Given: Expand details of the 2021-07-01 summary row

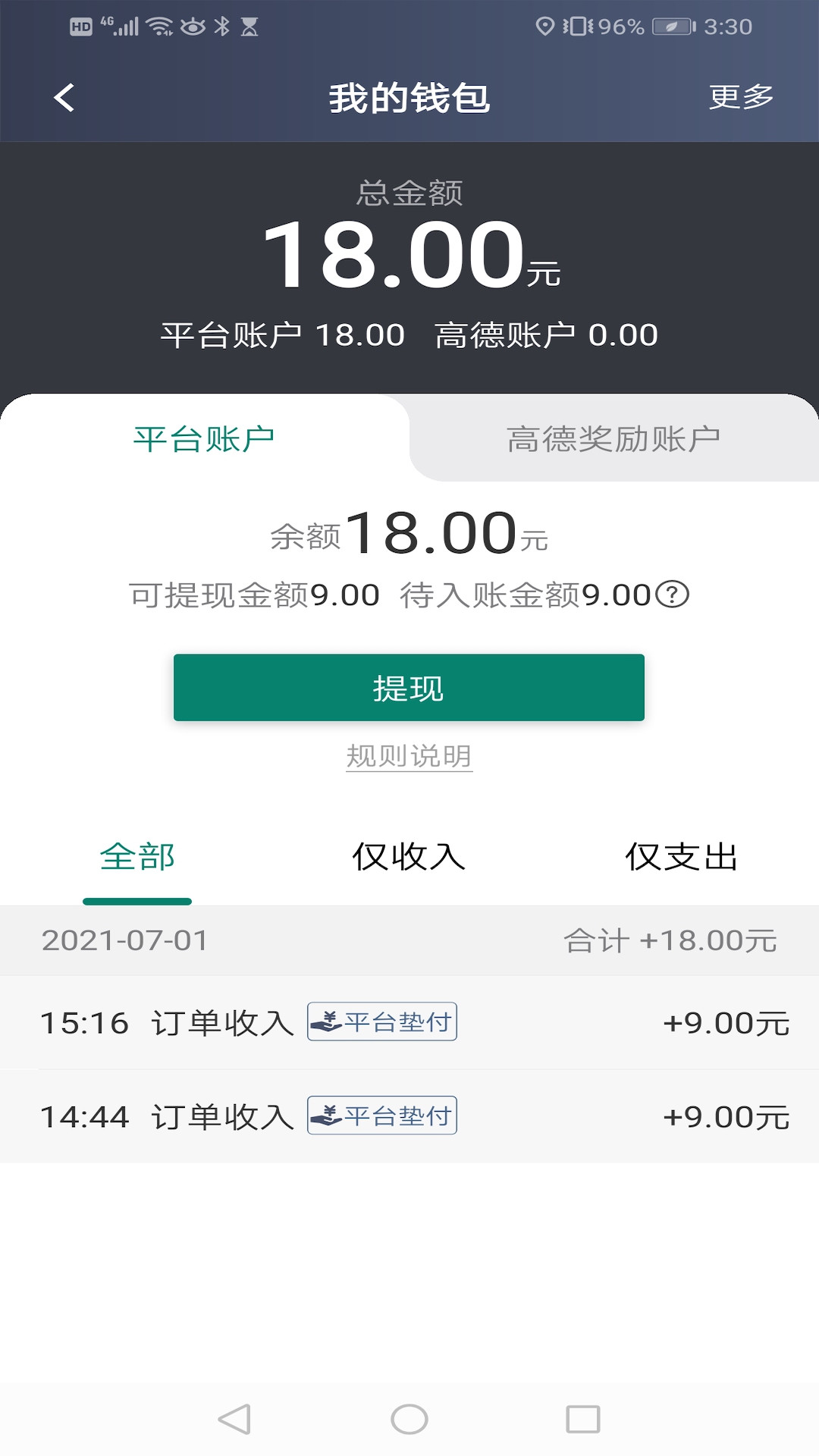Looking at the screenshot, I should (409, 940).
